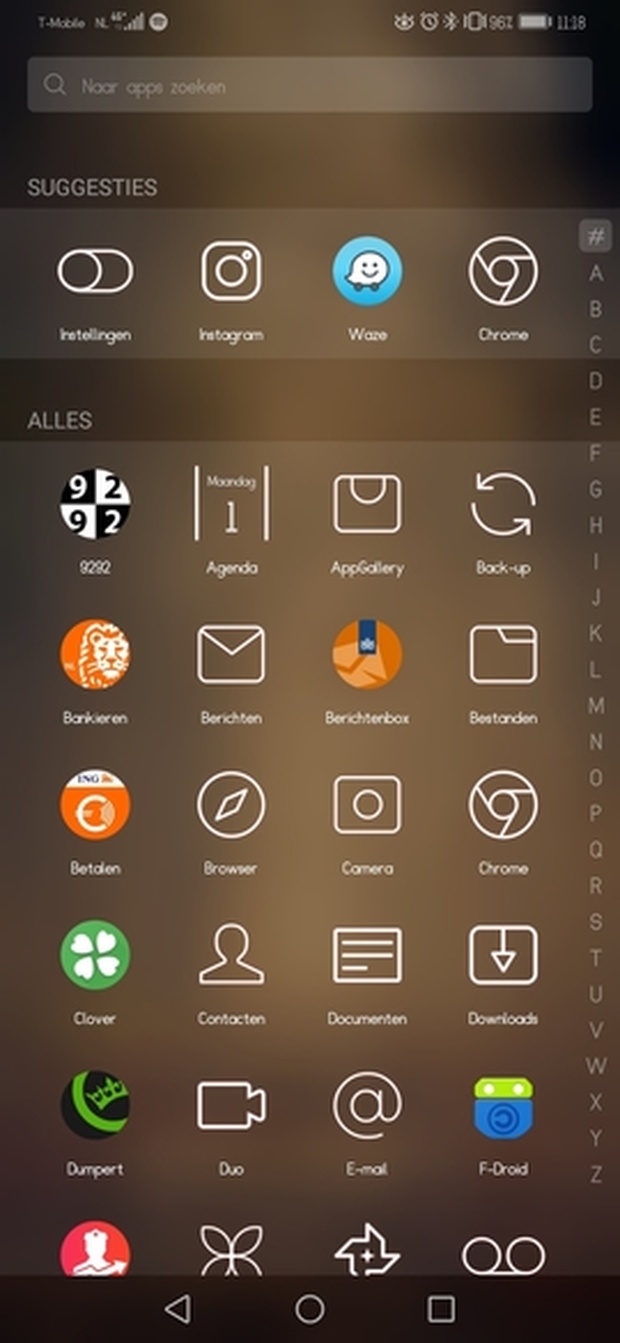Jump to letter S in the alphabet index
Screen dimensions: 620x1343
595,922
